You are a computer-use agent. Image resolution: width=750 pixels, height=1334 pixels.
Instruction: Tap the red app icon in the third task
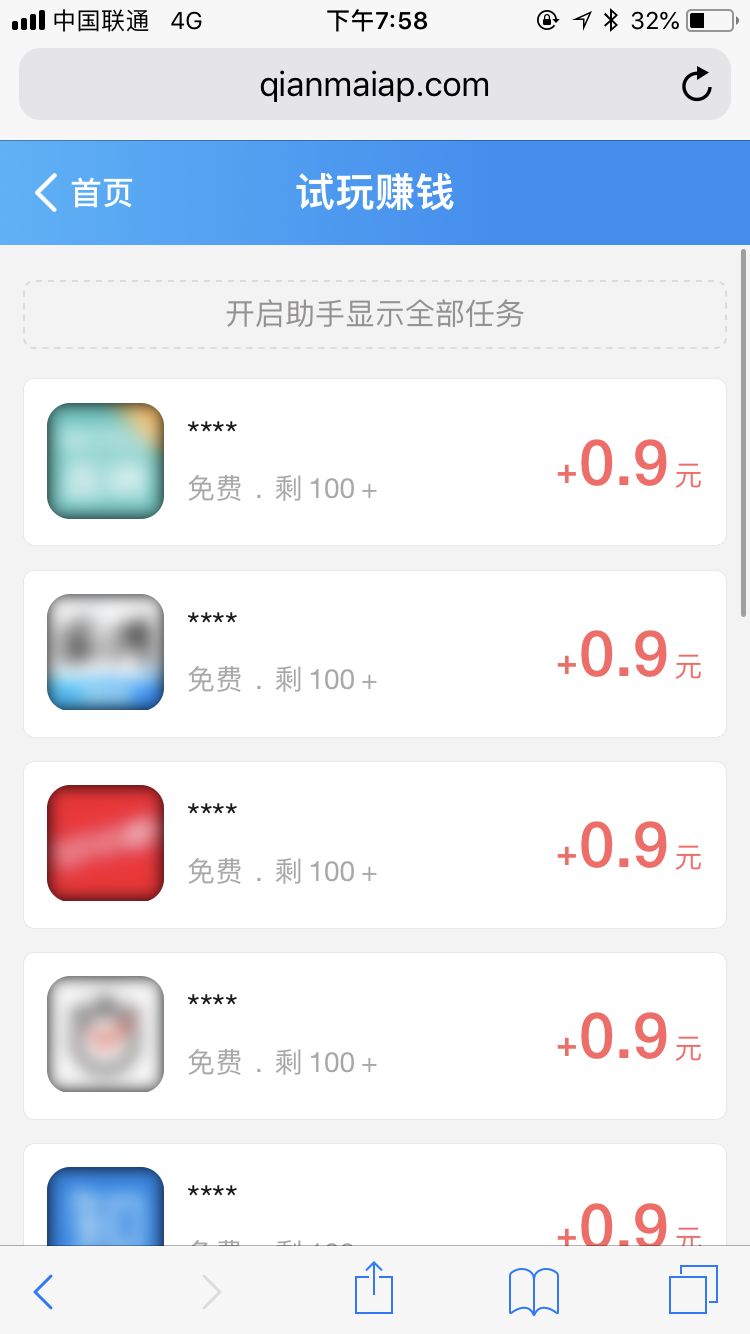pos(104,843)
